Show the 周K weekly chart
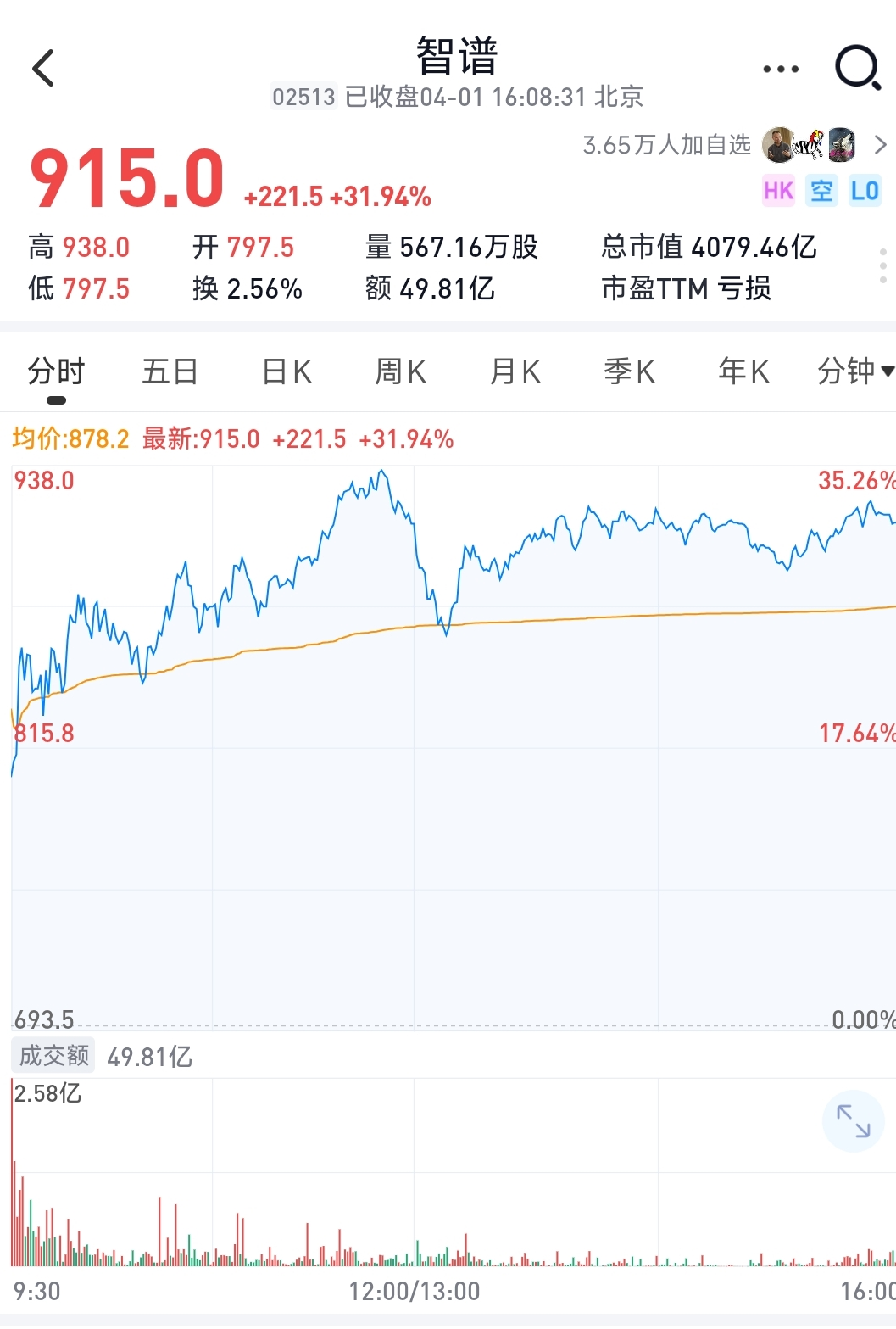The image size is (896, 1329). (x=400, y=371)
